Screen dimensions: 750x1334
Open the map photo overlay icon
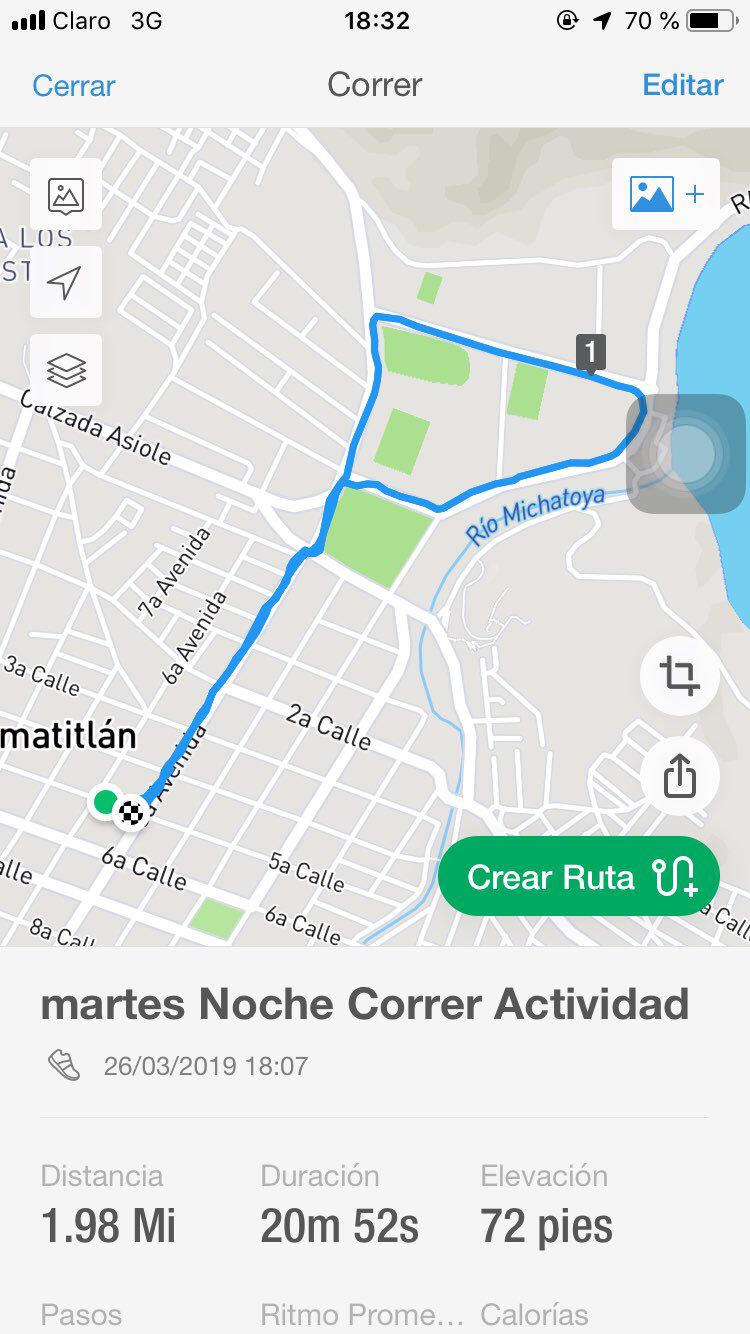[x=66, y=194]
